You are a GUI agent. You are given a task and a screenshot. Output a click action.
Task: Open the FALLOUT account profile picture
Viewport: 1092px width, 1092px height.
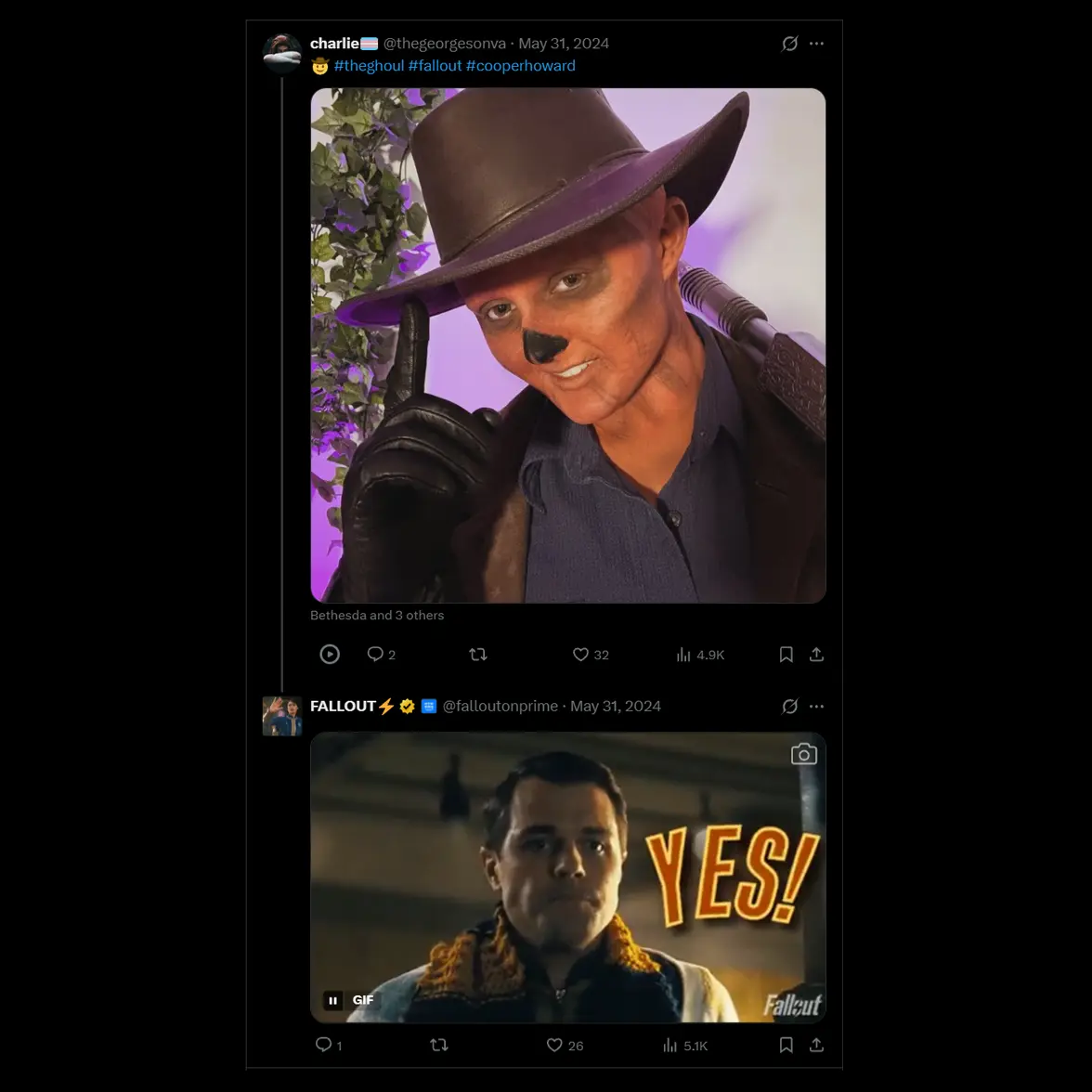282,716
